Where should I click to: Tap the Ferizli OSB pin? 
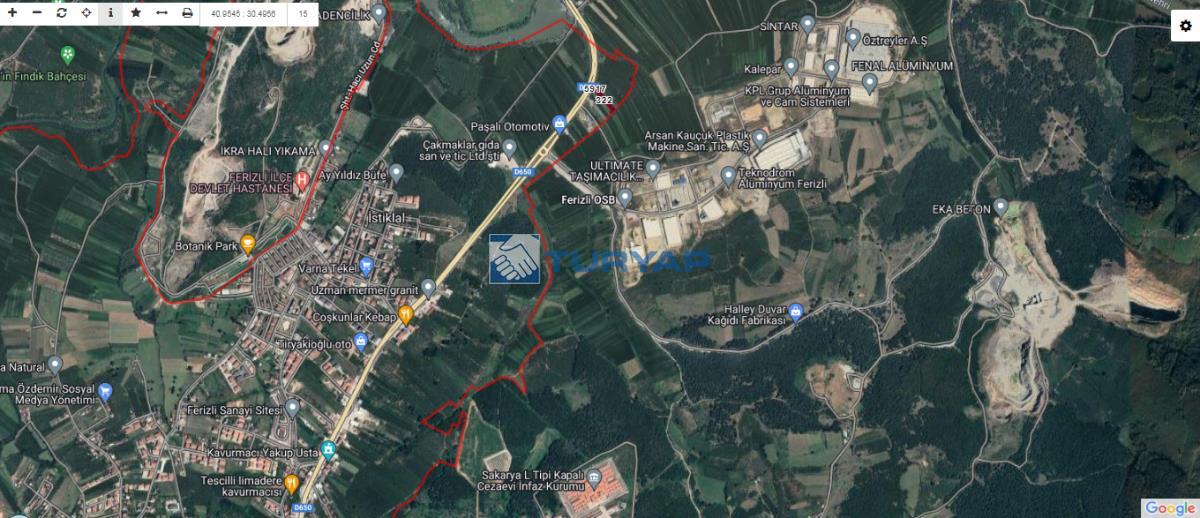point(626,198)
